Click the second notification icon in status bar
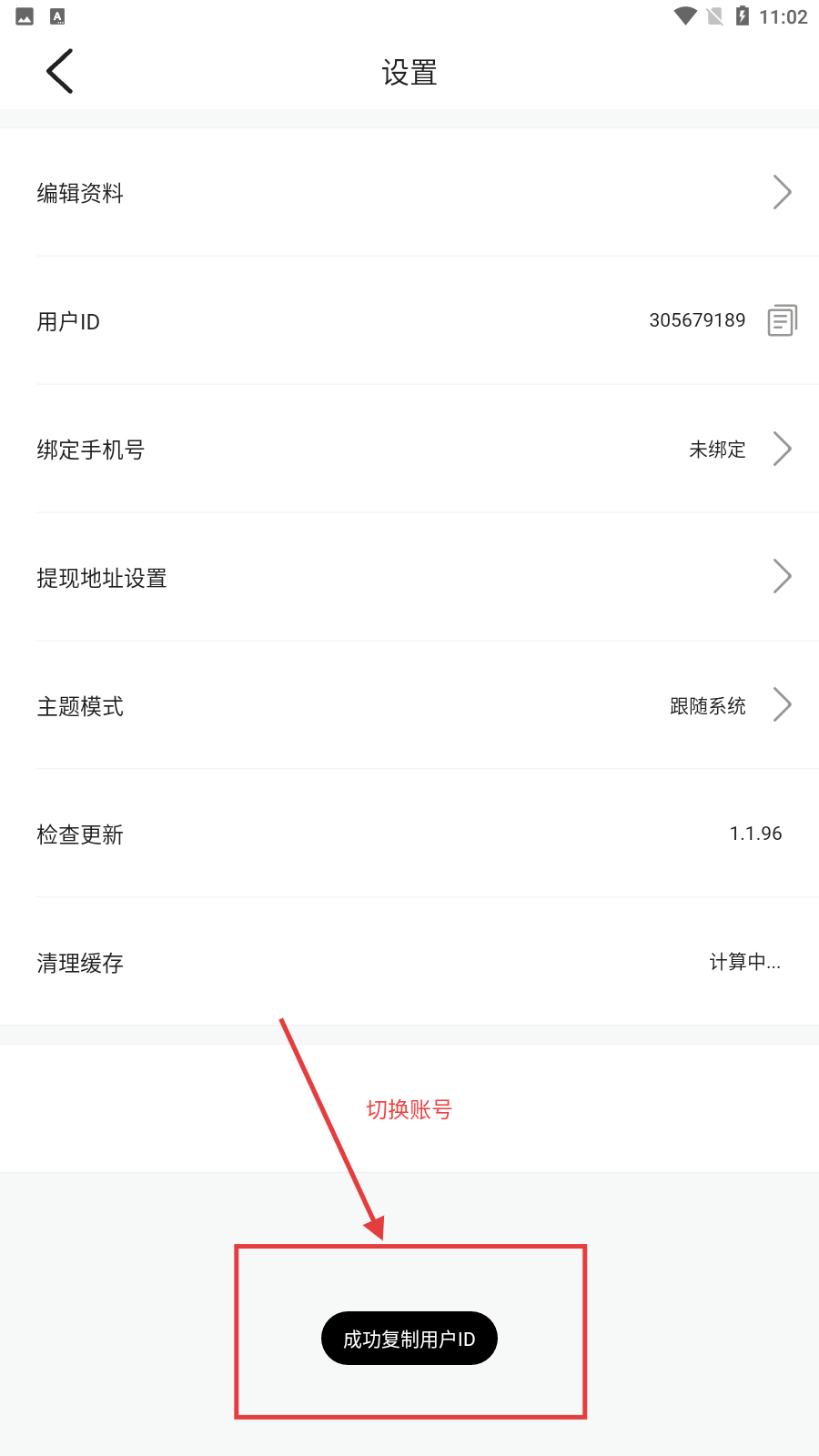819x1456 pixels. [56, 15]
